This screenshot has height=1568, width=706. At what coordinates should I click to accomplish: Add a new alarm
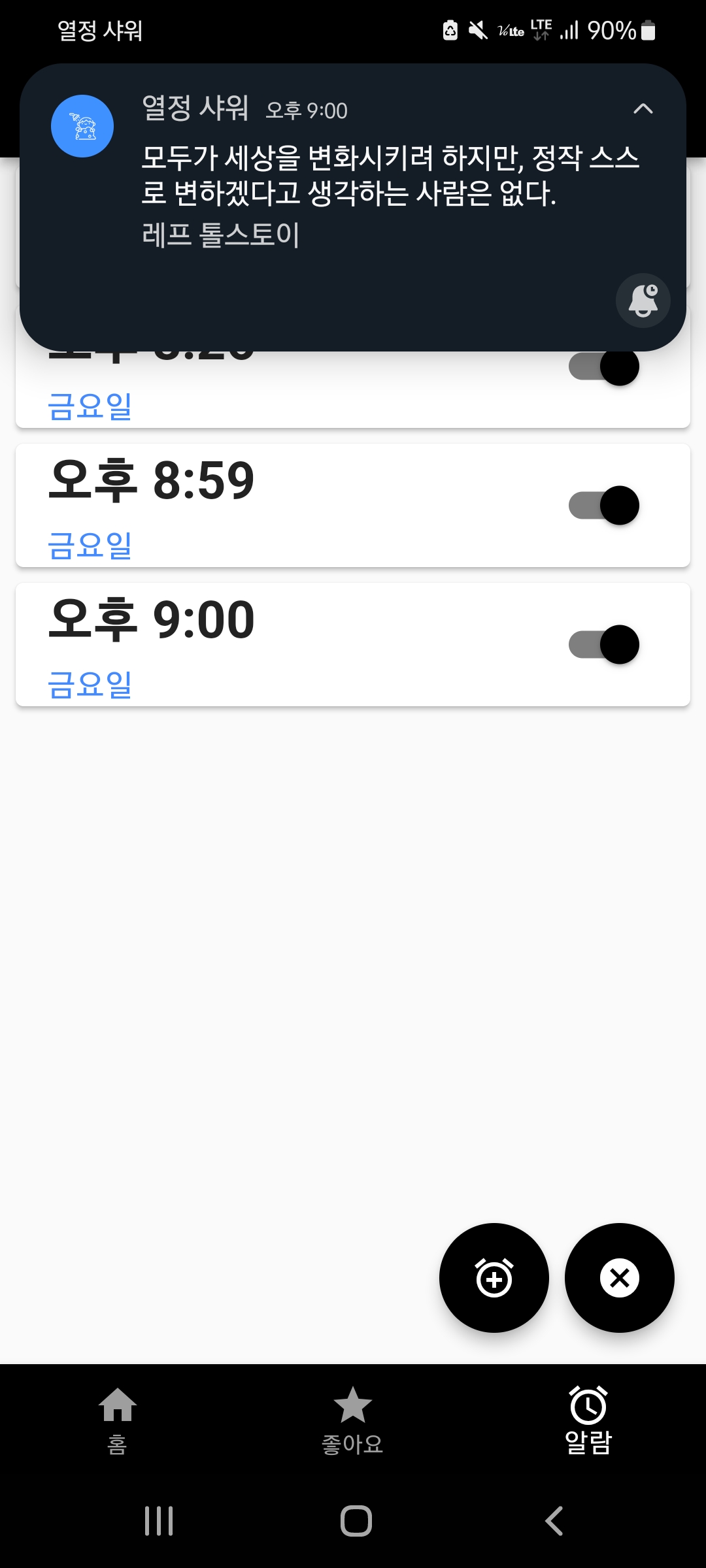click(494, 1277)
